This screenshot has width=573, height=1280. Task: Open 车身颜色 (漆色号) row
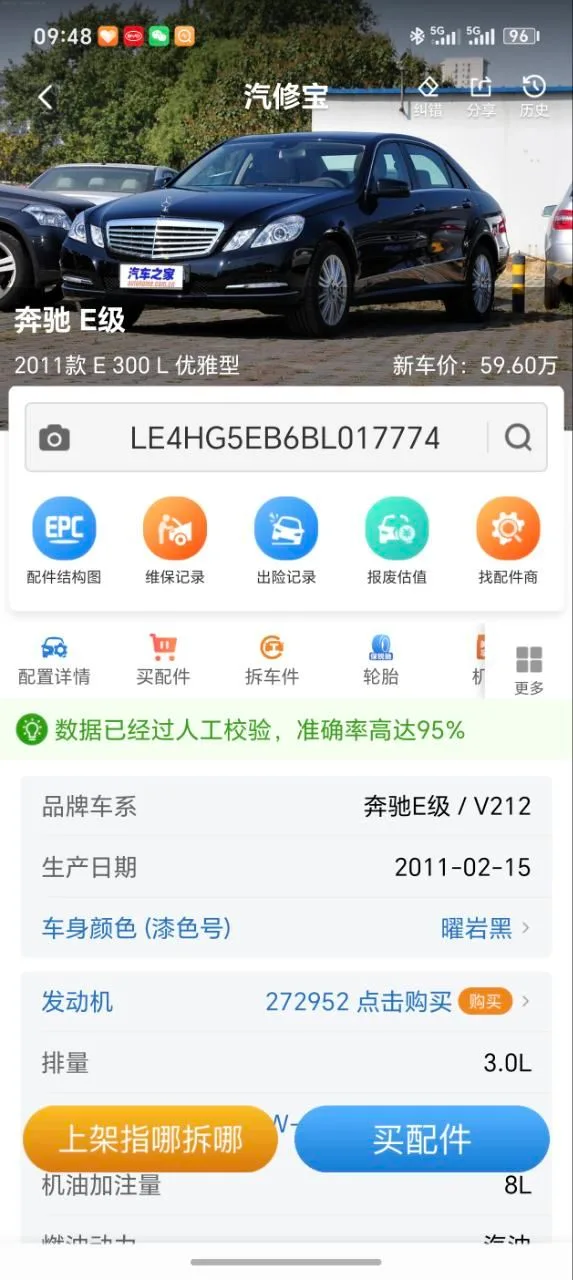point(286,928)
